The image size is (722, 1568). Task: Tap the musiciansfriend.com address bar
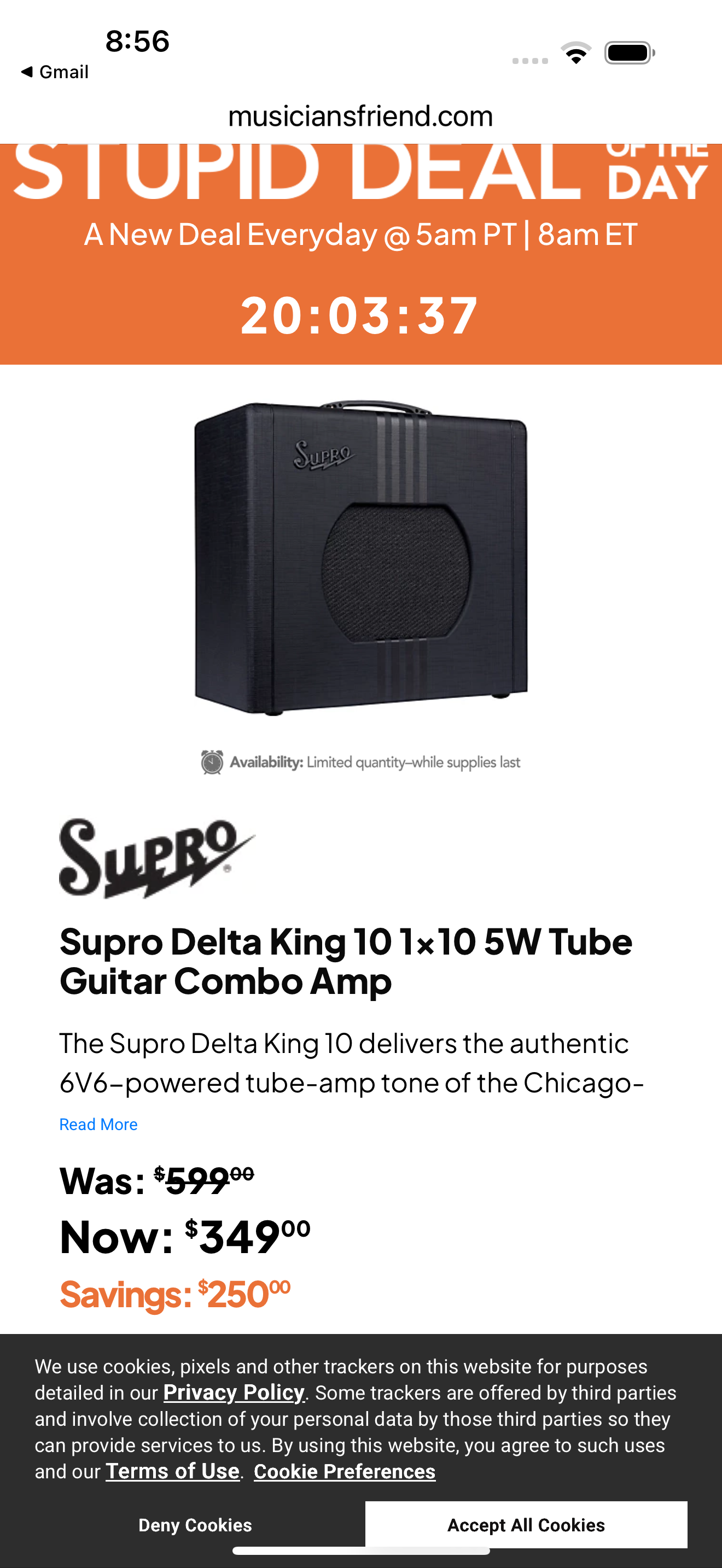click(360, 116)
